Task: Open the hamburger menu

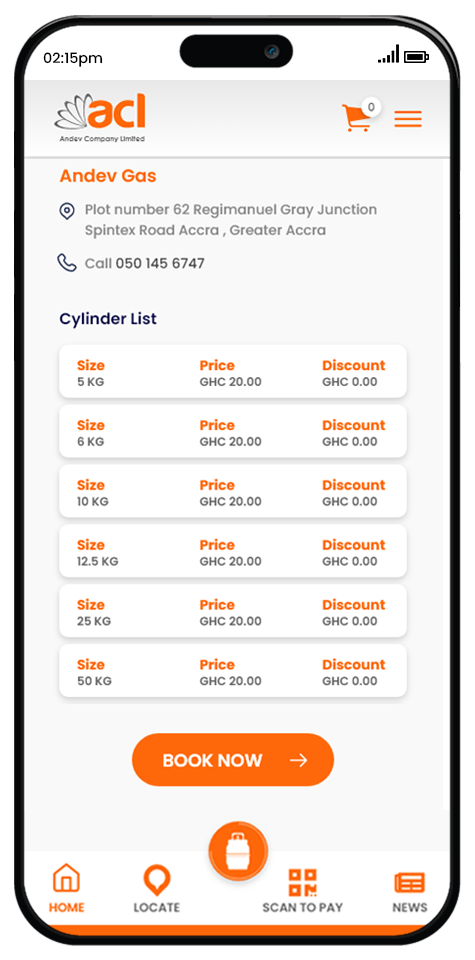Action: coord(408,118)
